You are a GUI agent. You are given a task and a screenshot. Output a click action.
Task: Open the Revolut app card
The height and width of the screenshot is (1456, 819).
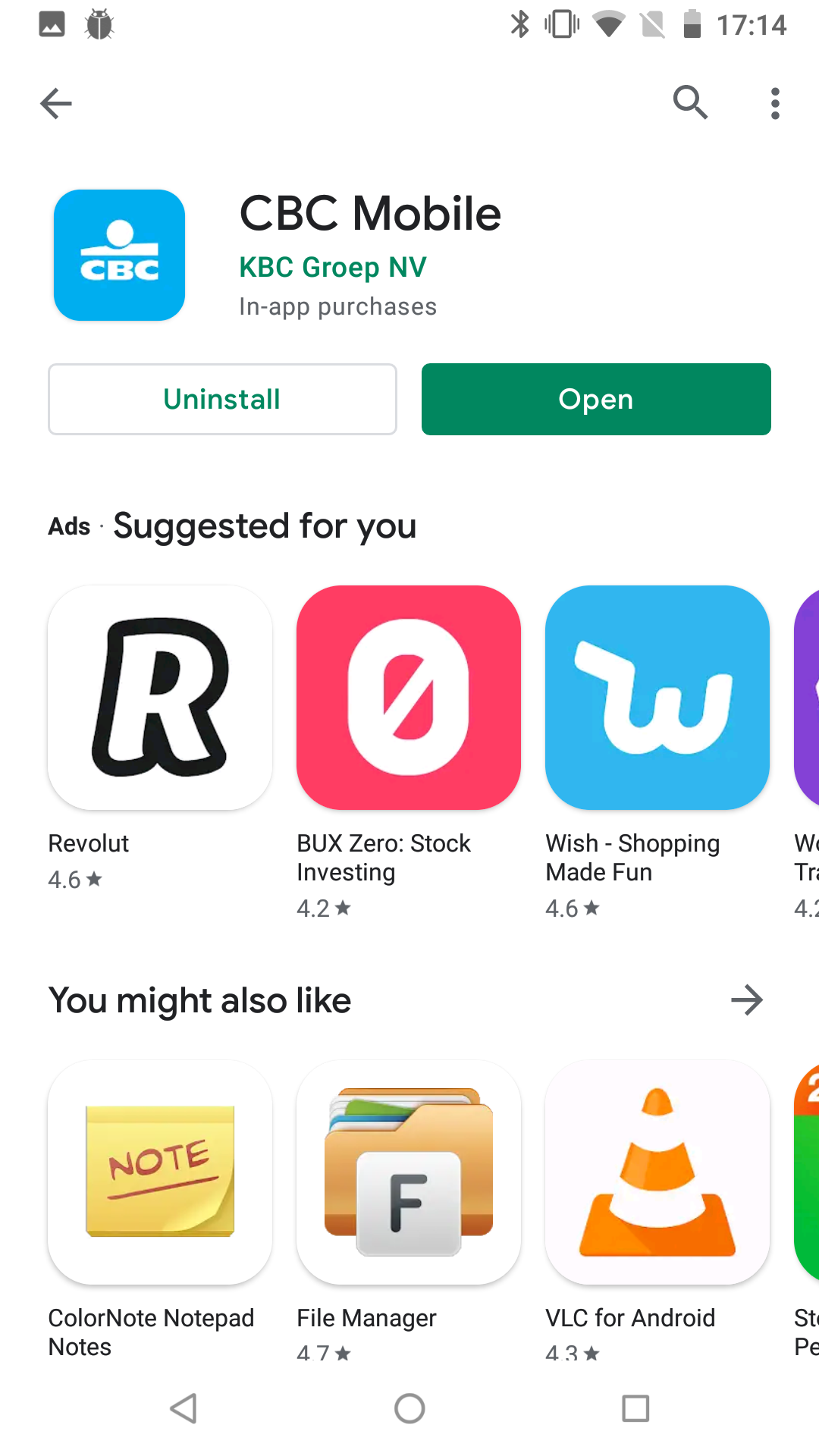click(160, 698)
